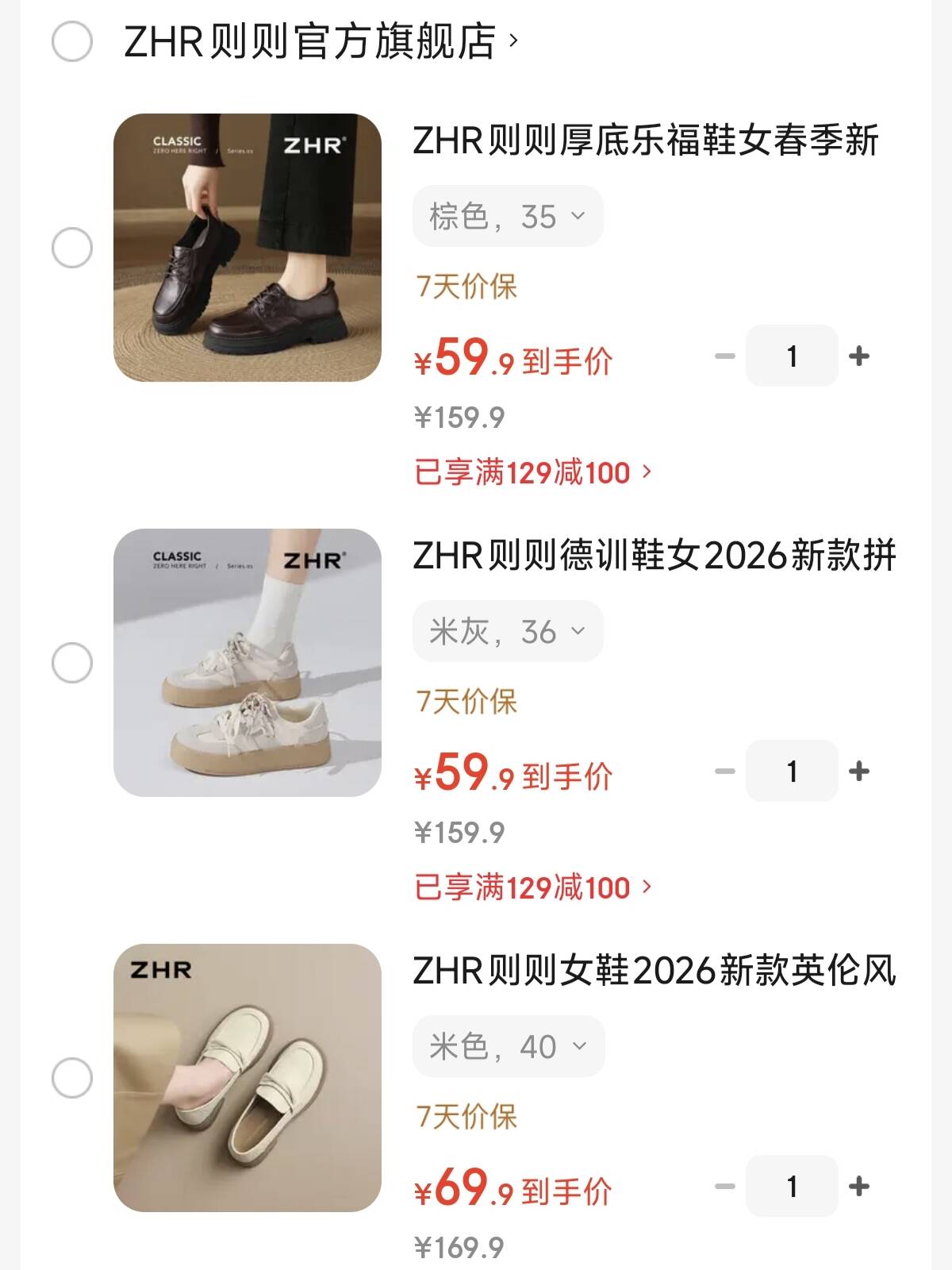Decrease quantity of 德训鞋
The image size is (952, 1270).
click(725, 772)
